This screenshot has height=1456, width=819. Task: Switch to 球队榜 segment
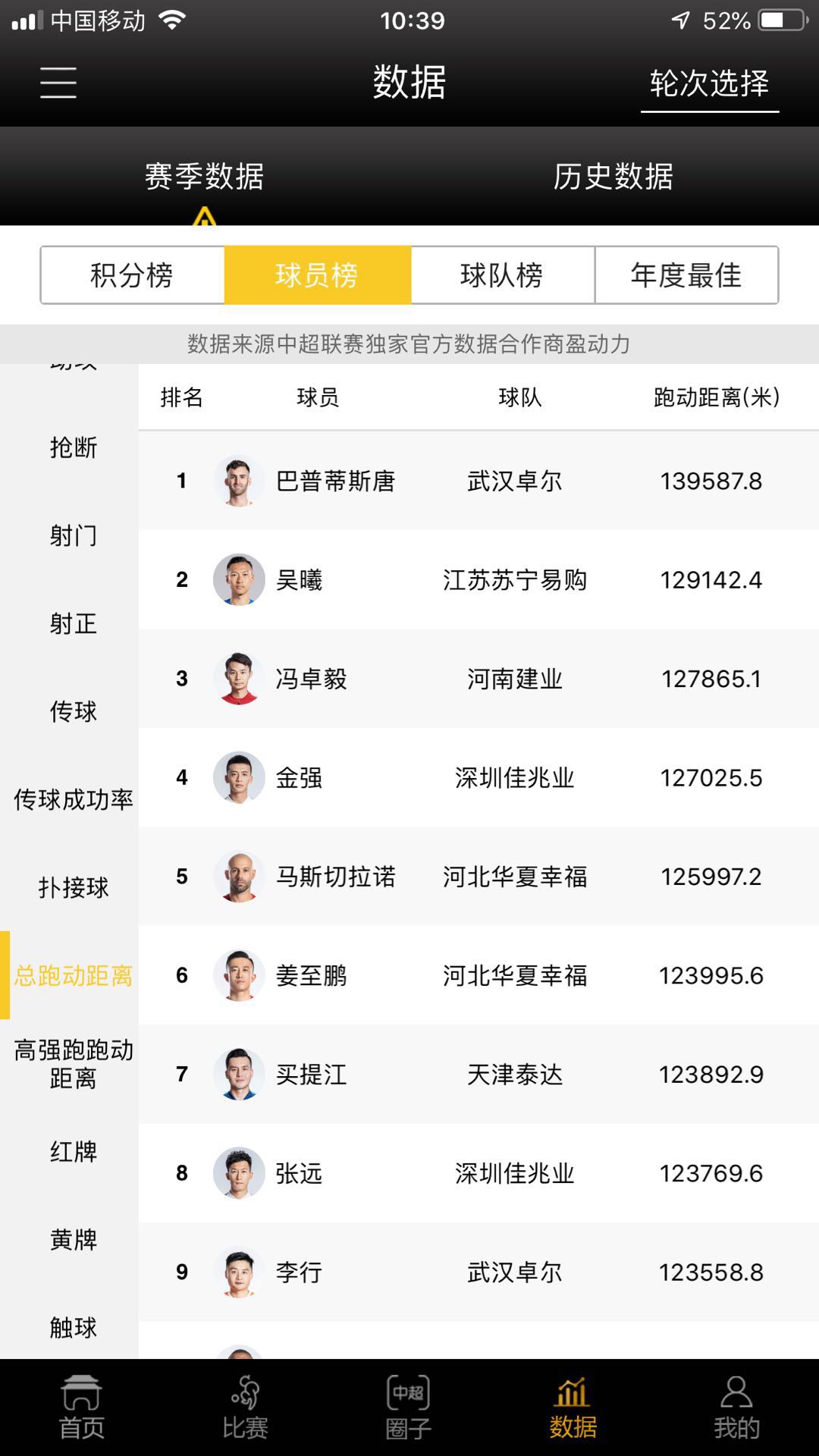click(502, 275)
